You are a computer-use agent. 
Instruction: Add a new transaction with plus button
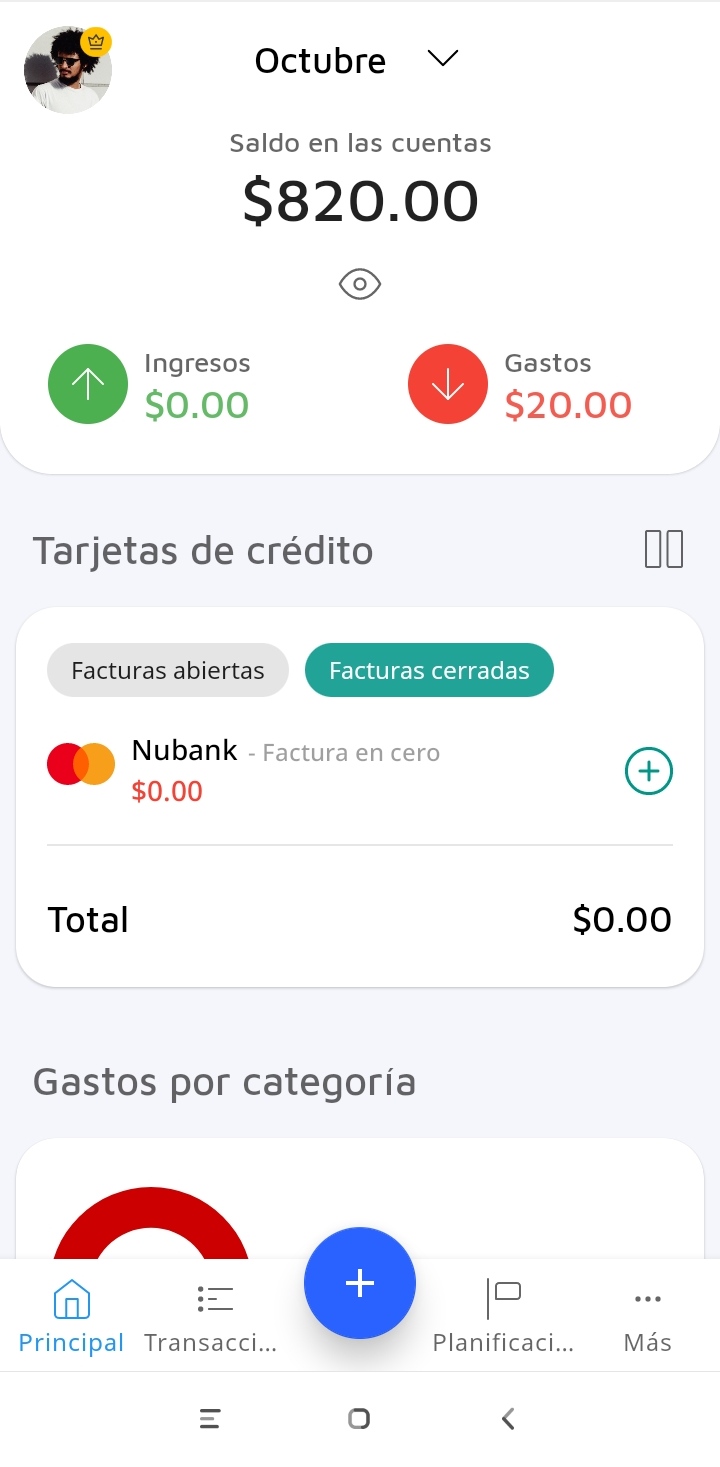(360, 1283)
